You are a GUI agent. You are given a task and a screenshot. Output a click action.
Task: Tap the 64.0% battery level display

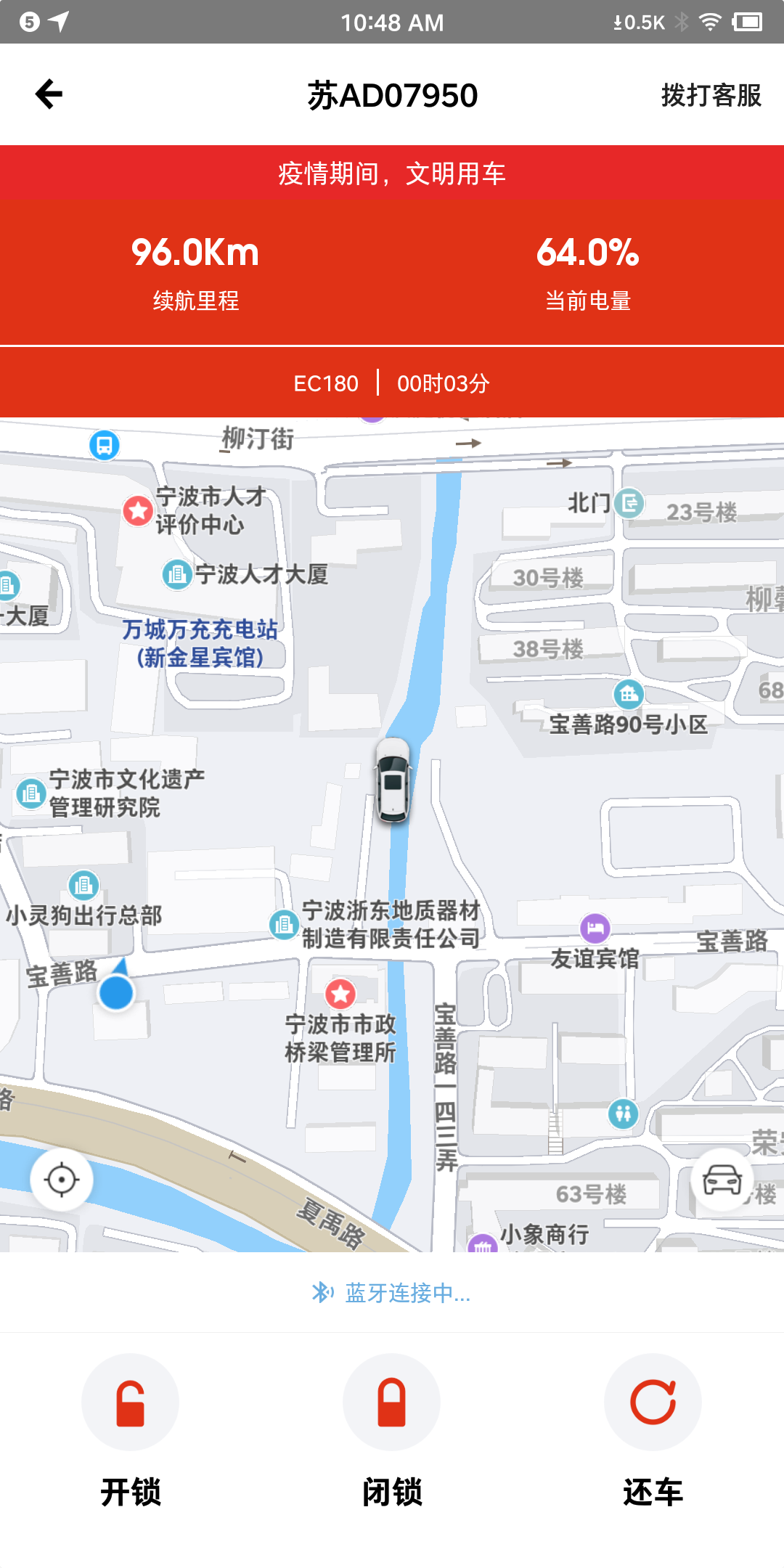[x=587, y=254]
